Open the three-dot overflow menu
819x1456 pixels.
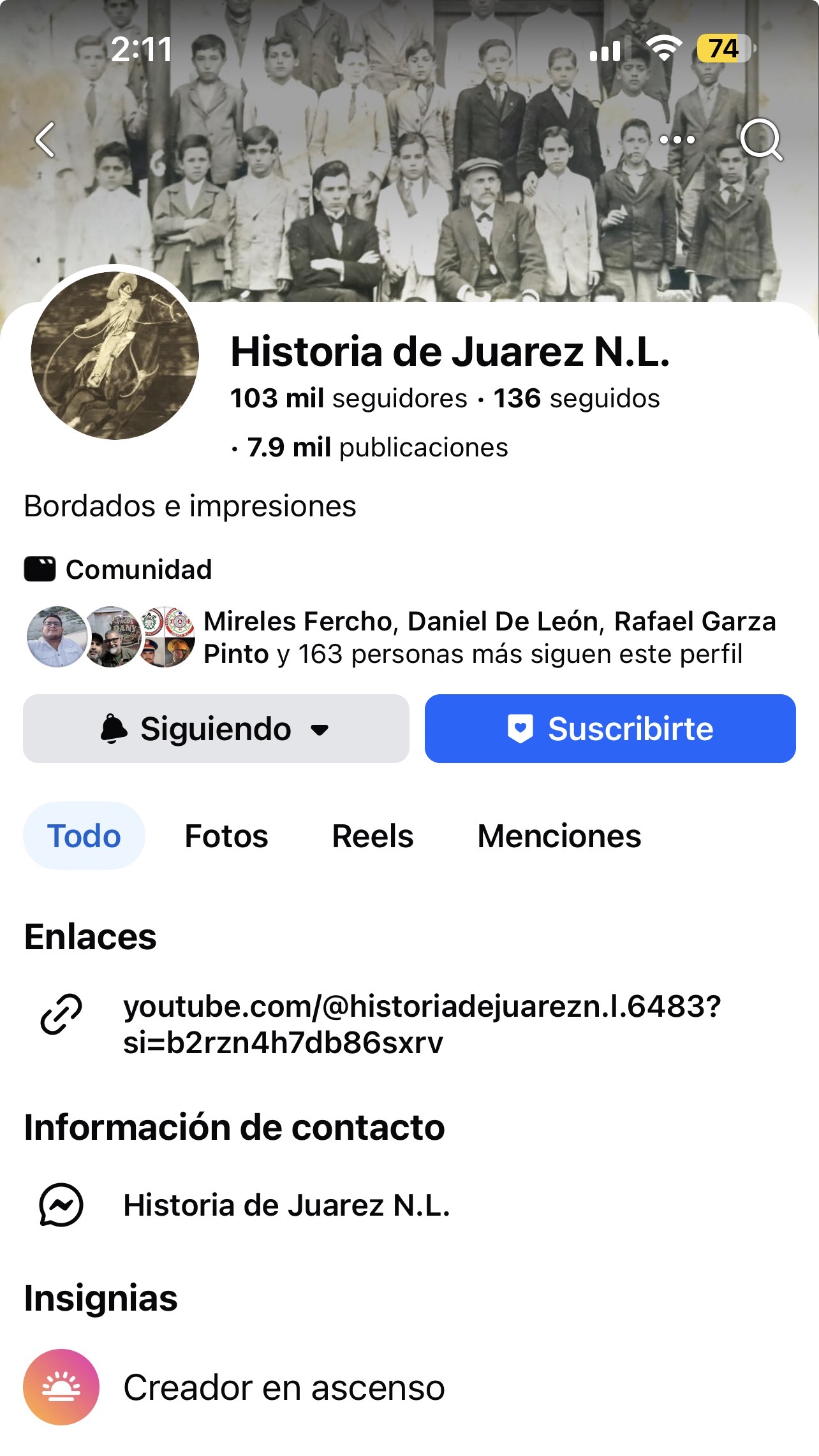click(677, 140)
